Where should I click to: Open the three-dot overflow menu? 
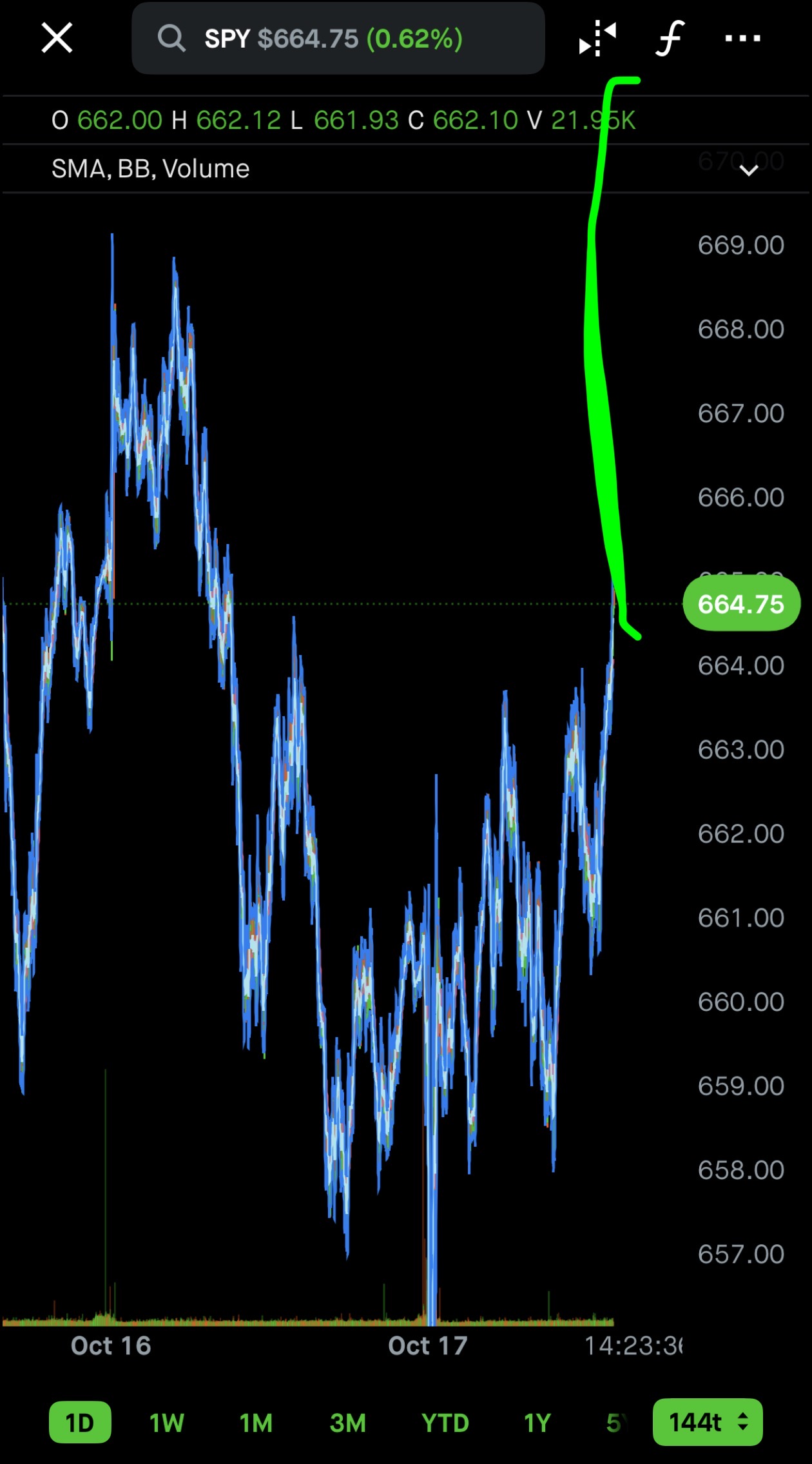click(x=742, y=39)
